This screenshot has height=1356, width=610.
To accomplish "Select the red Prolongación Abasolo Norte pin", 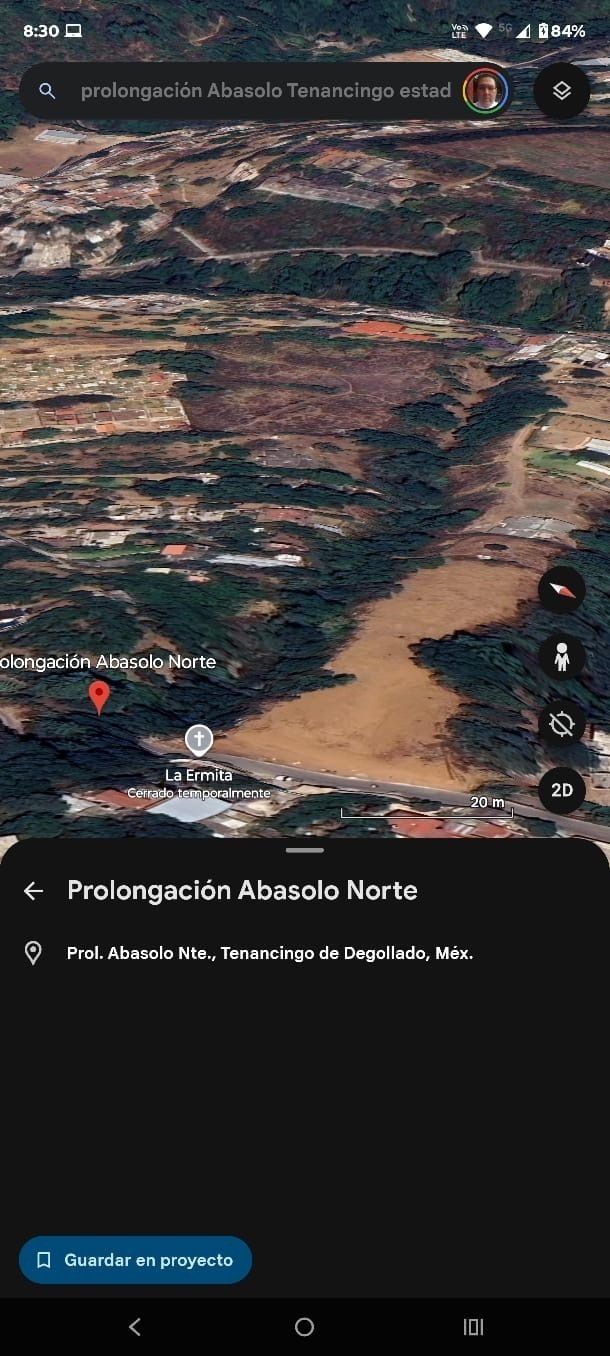I will [x=98, y=696].
